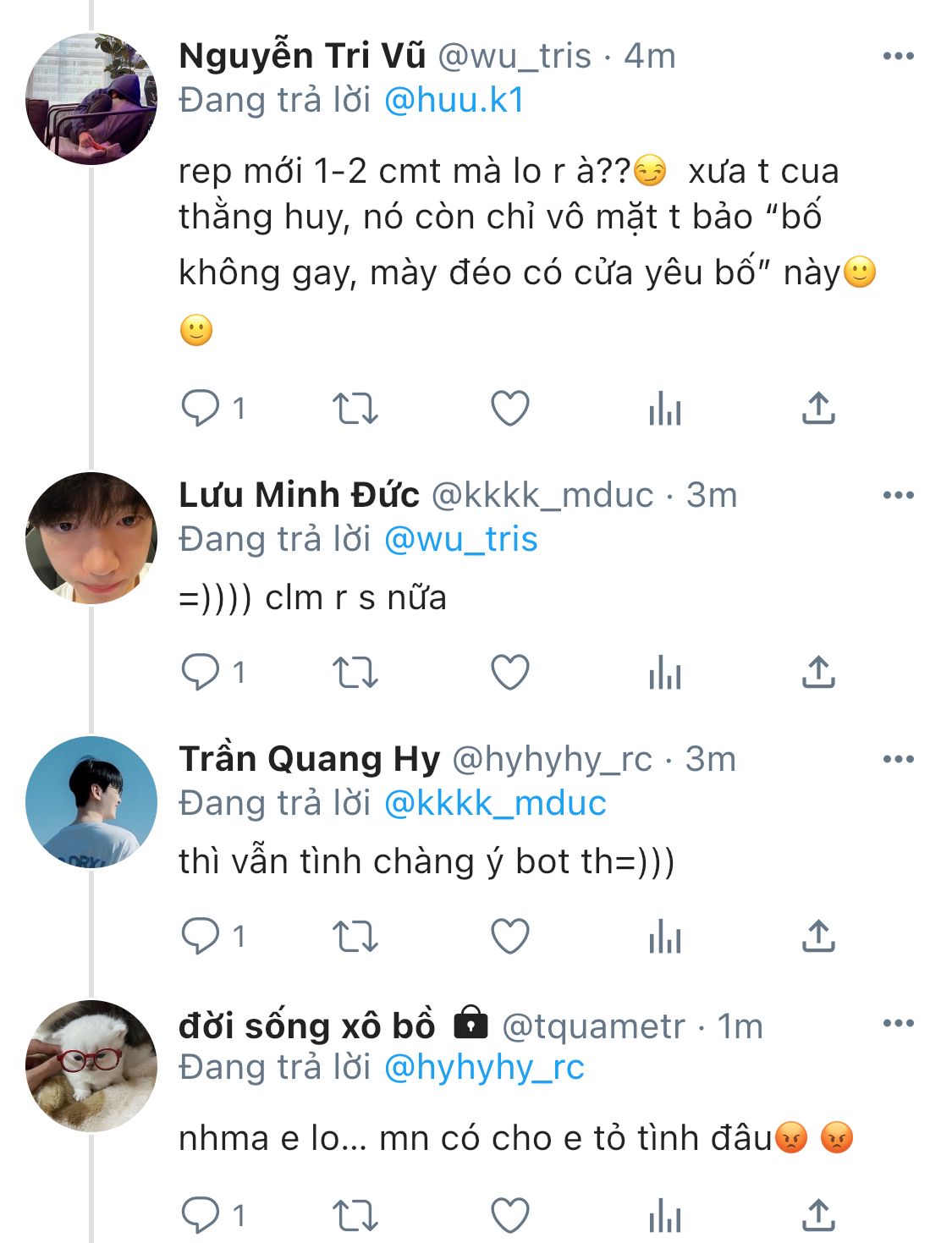Retweet Trần Quang Hy's reply

[x=355, y=937]
